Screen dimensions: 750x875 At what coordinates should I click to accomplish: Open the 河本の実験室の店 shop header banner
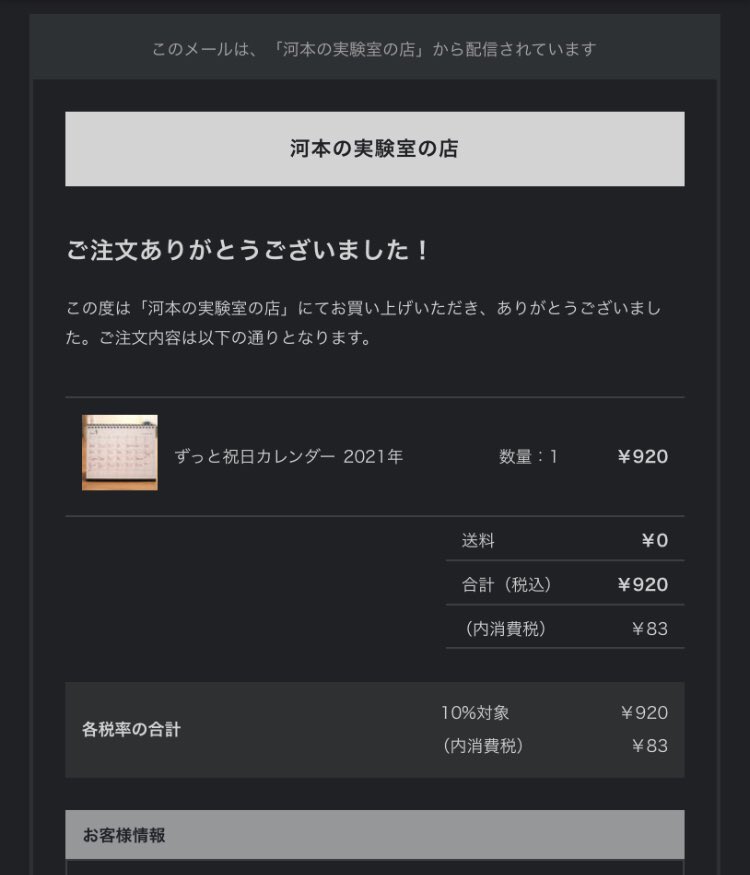coord(374,148)
